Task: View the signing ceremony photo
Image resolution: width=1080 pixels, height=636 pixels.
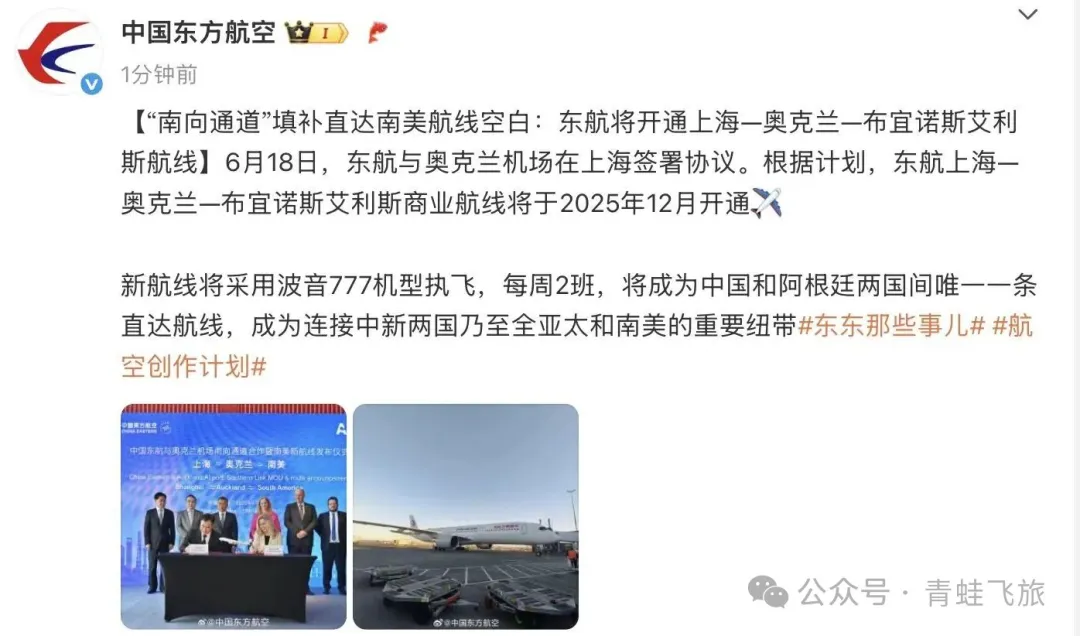Action: [234, 515]
